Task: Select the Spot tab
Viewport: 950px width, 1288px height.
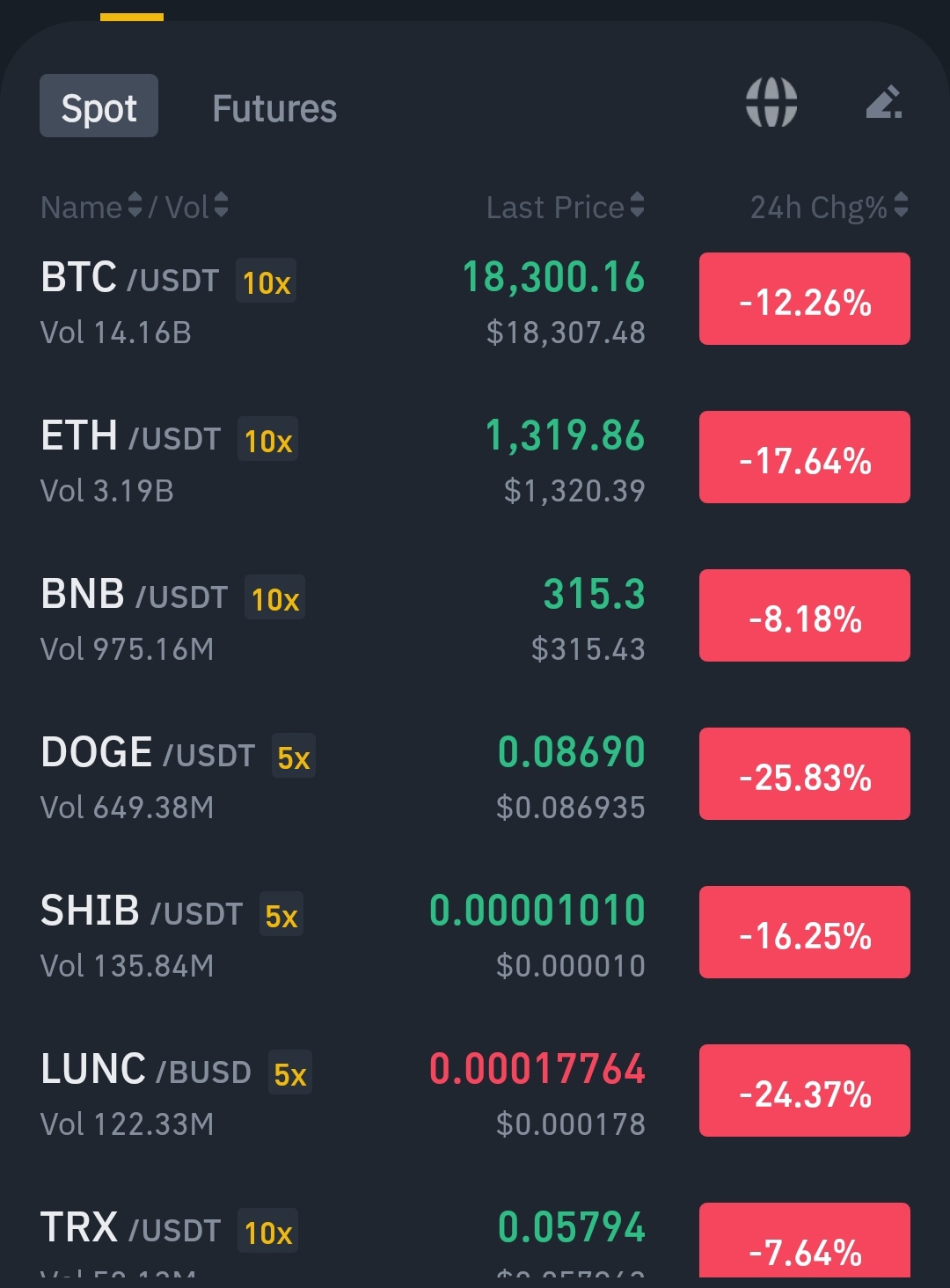Action: point(99,106)
